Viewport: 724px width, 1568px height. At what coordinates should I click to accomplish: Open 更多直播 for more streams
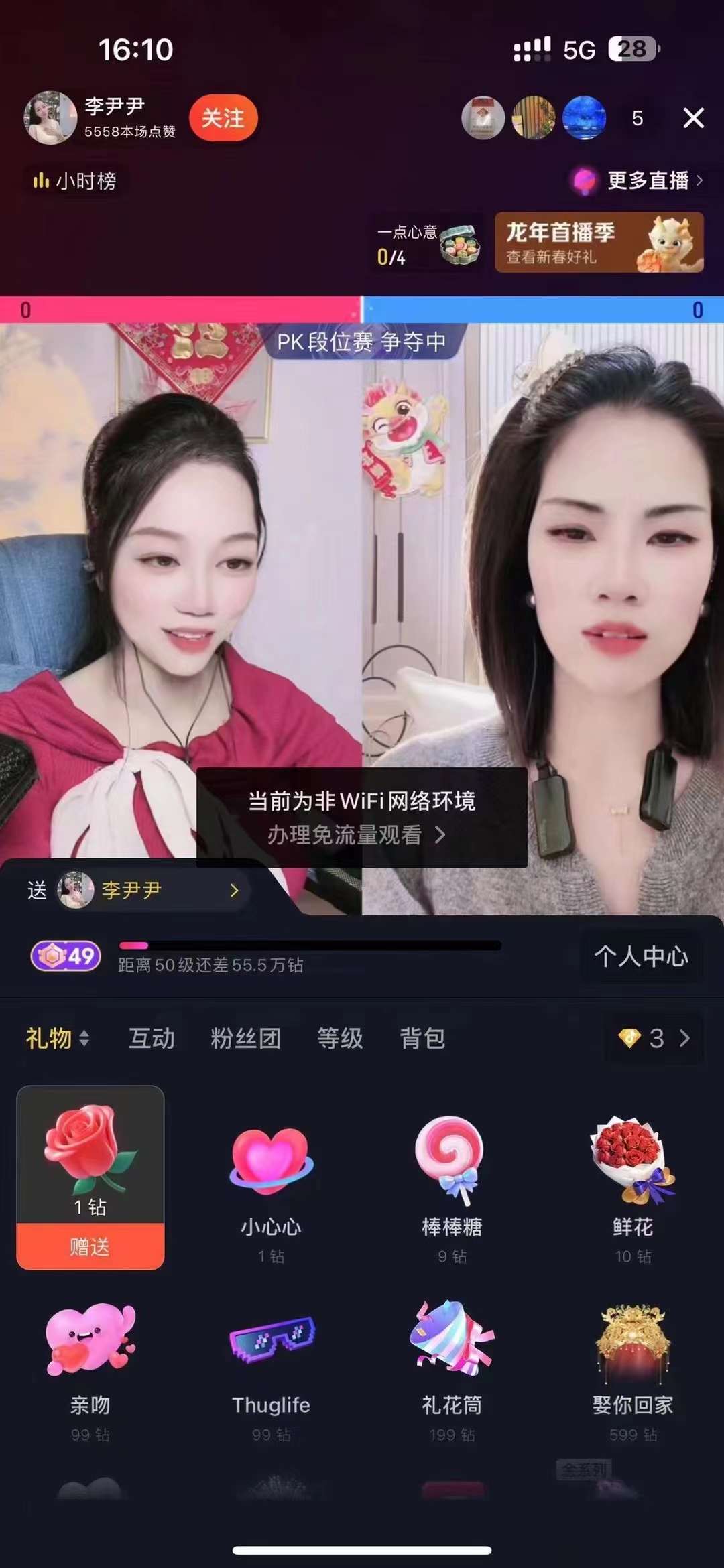click(638, 180)
